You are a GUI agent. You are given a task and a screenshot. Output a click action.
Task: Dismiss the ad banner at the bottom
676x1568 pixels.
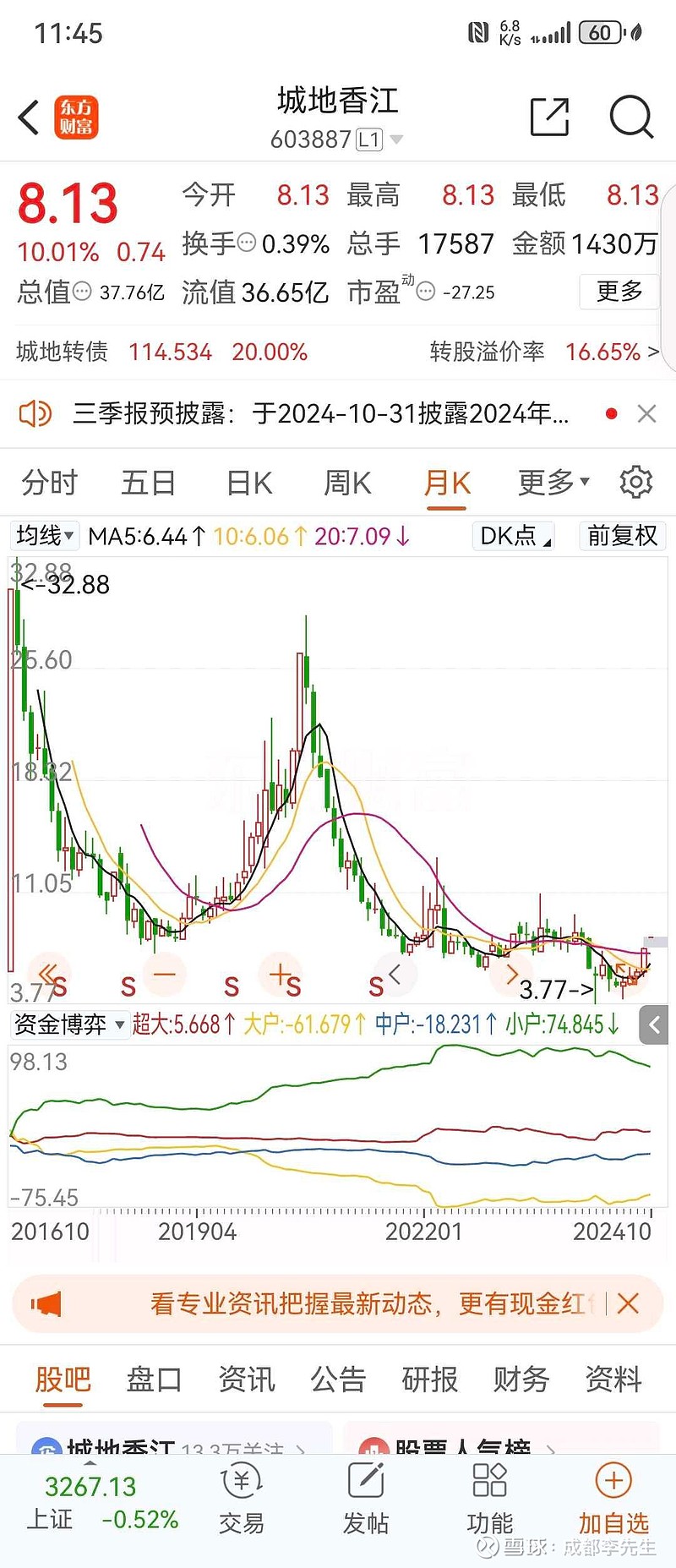click(628, 1304)
